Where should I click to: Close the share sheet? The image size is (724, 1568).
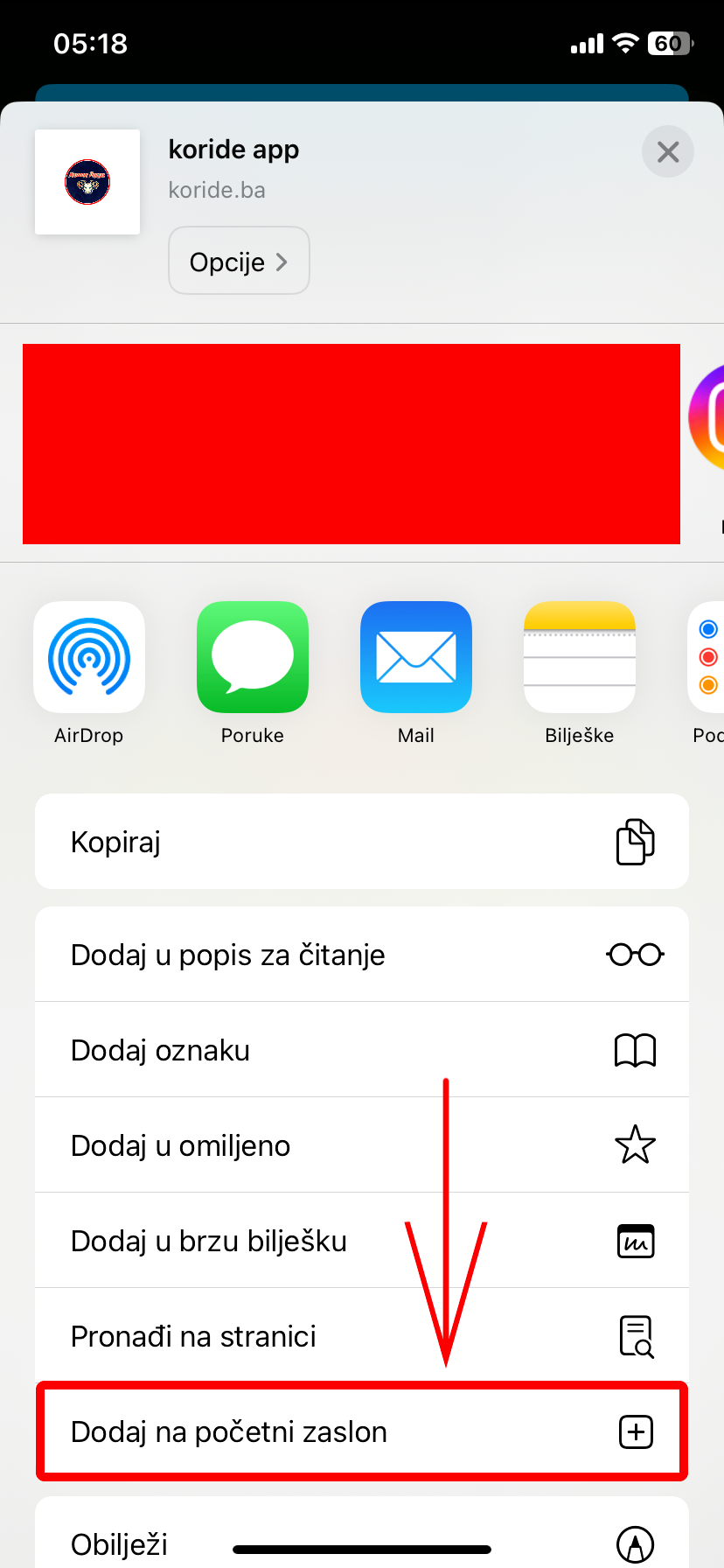(x=667, y=152)
